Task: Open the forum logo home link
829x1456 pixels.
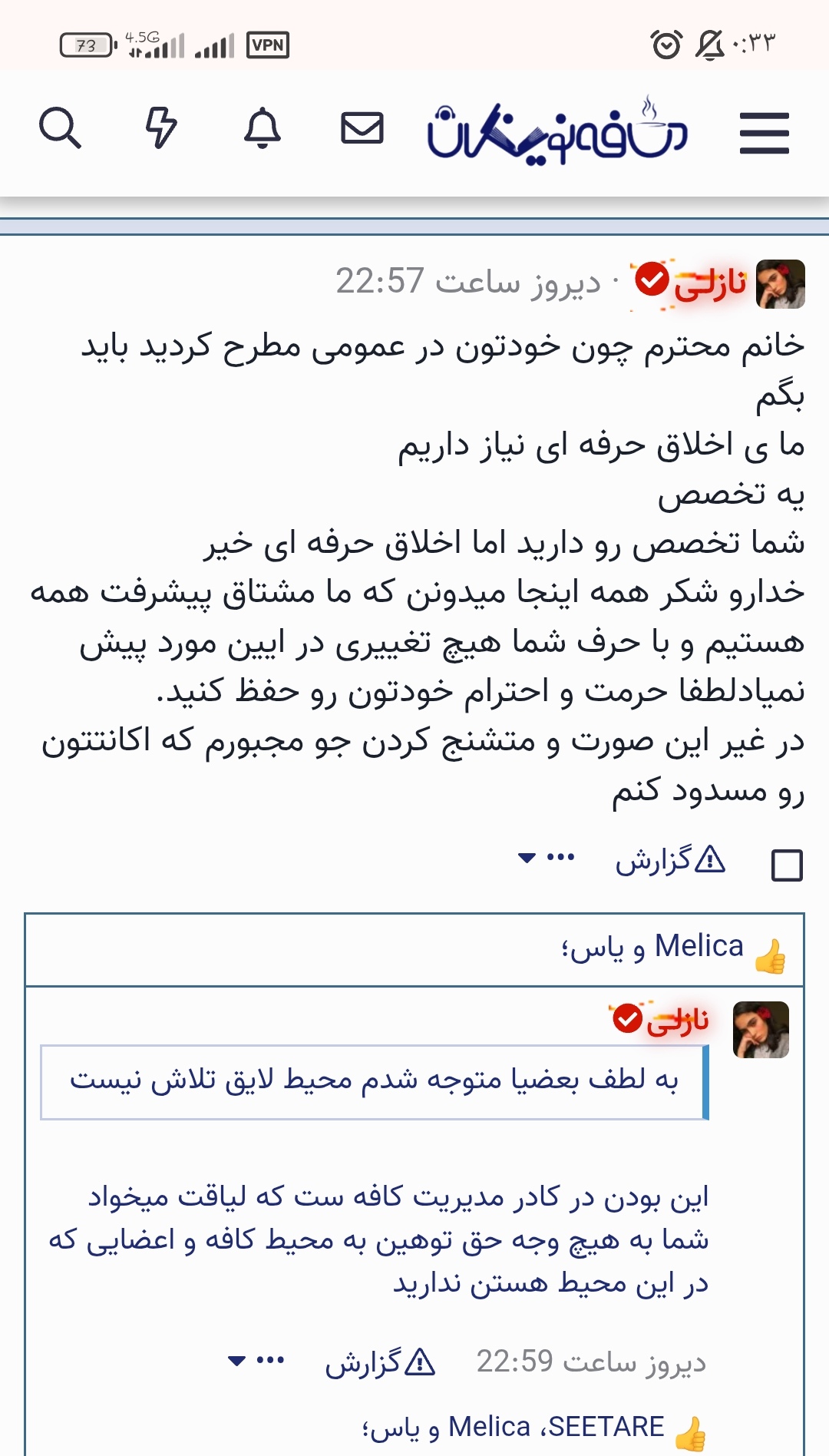Action: [557, 133]
